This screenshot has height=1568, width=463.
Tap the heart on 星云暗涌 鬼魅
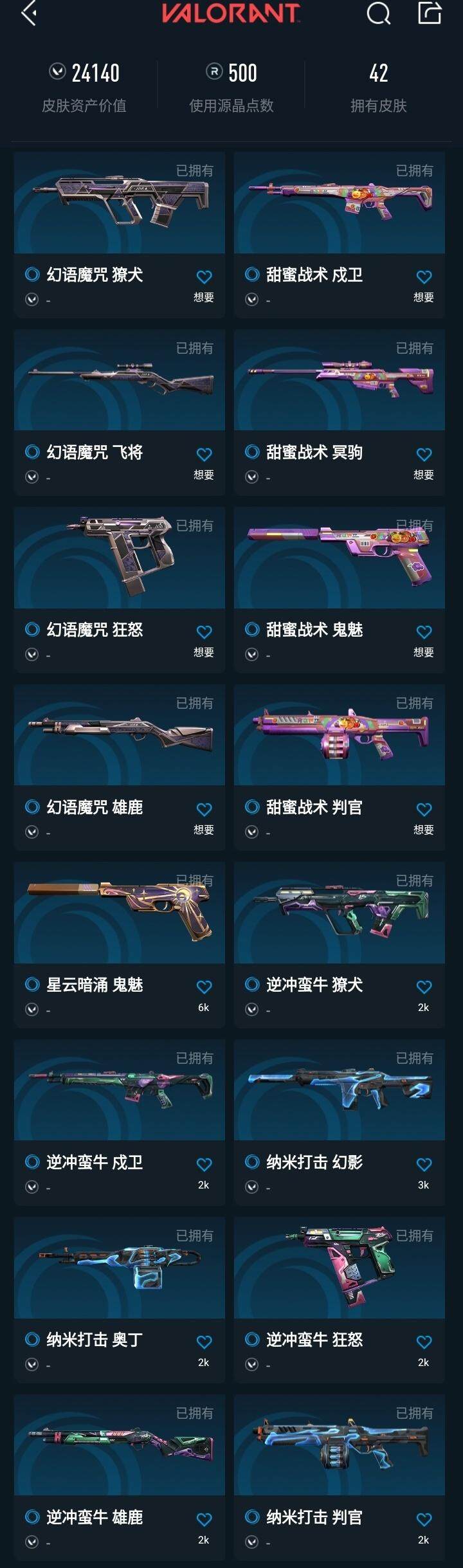point(204,987)
